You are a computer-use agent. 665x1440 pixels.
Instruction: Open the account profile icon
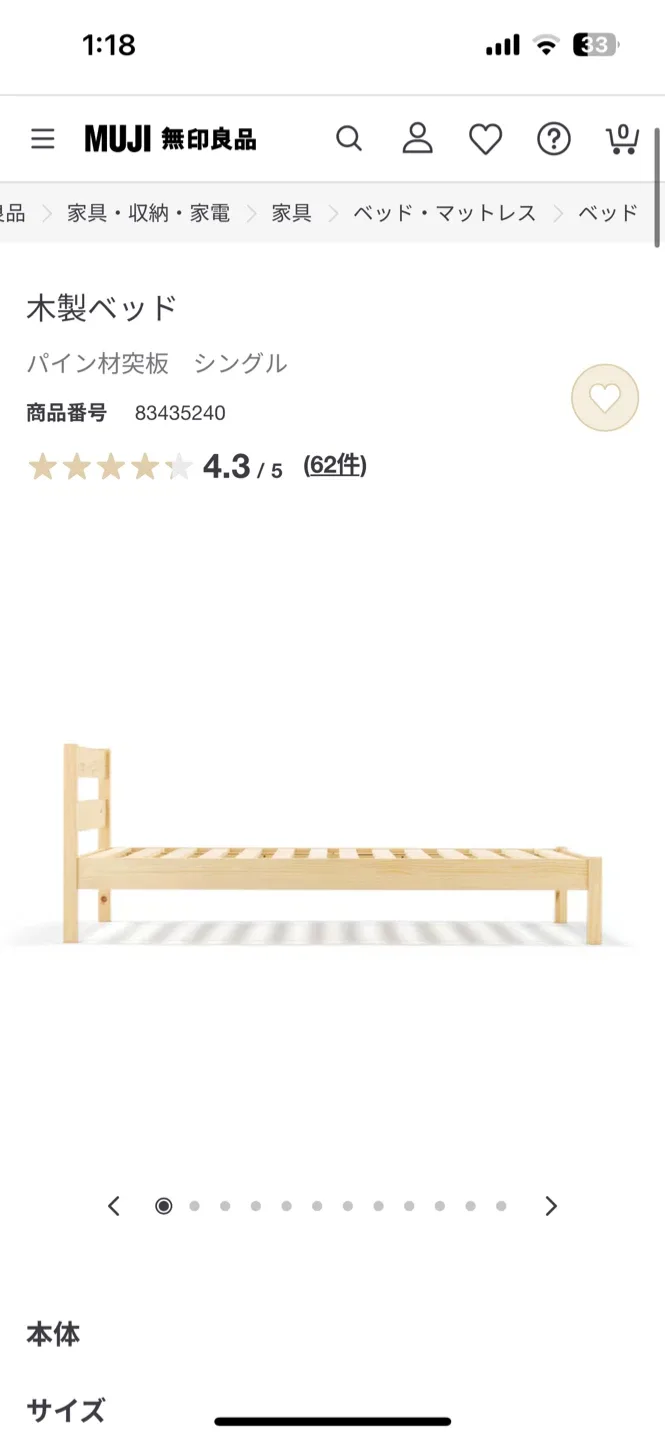[x=417, y=139]
